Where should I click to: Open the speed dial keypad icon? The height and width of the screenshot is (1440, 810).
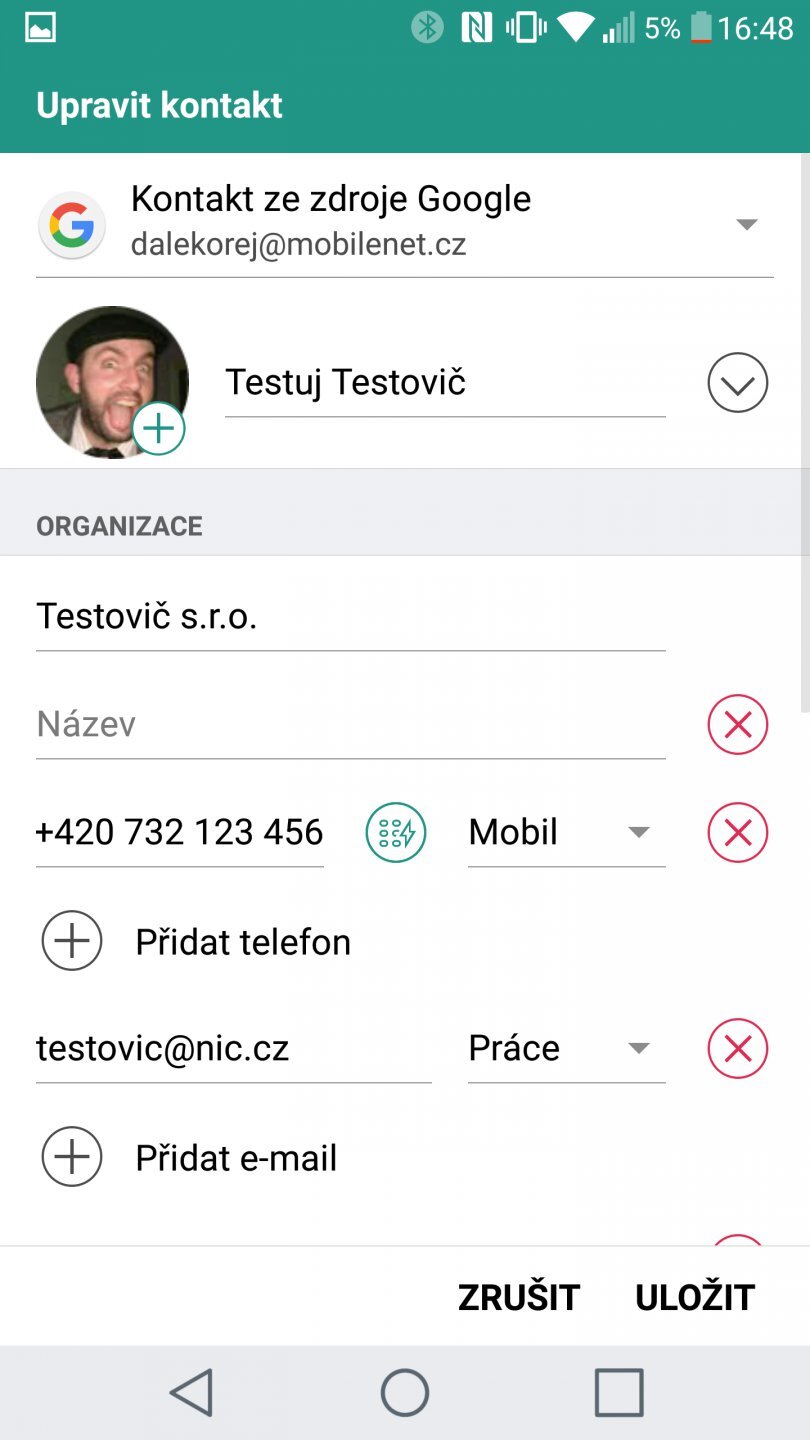point(396,833)
